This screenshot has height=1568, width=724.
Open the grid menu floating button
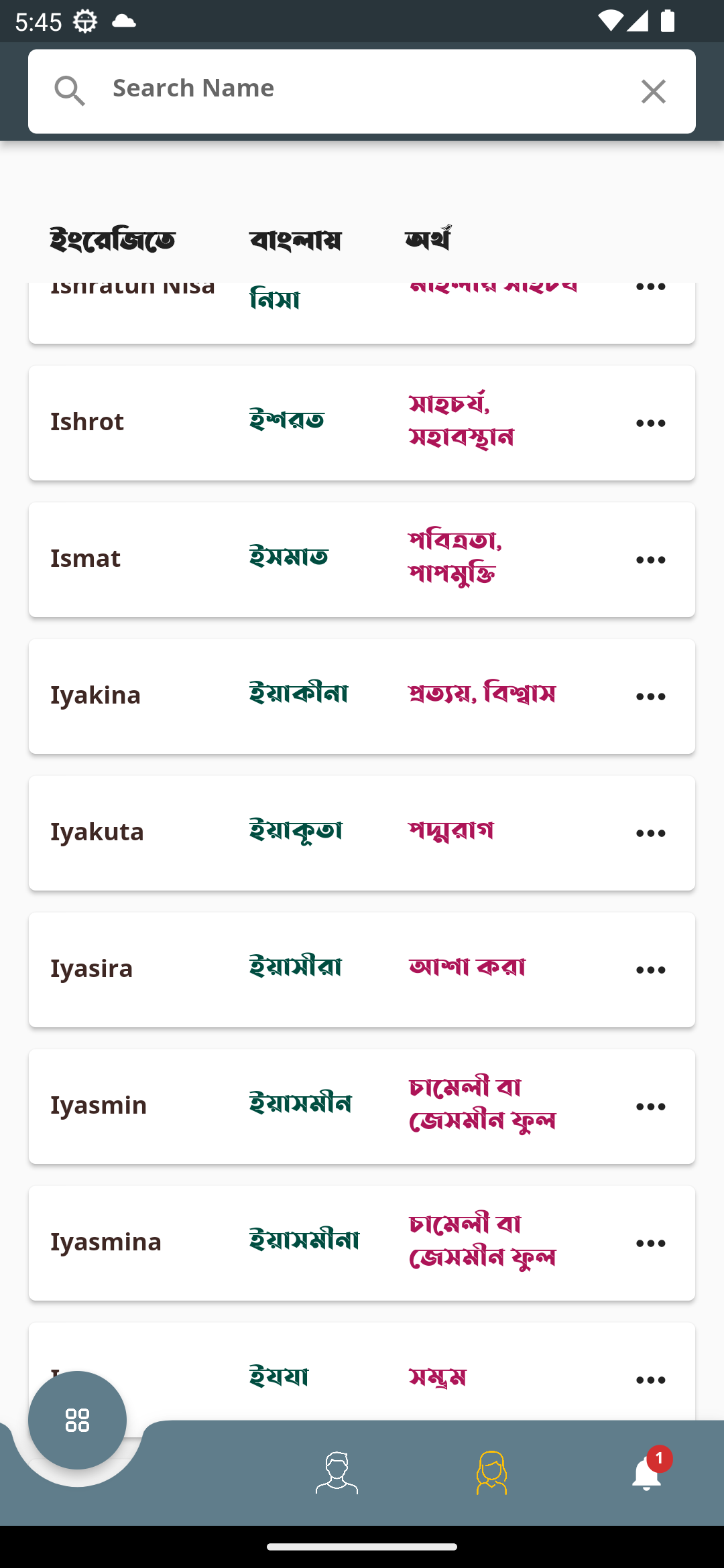77,1420
